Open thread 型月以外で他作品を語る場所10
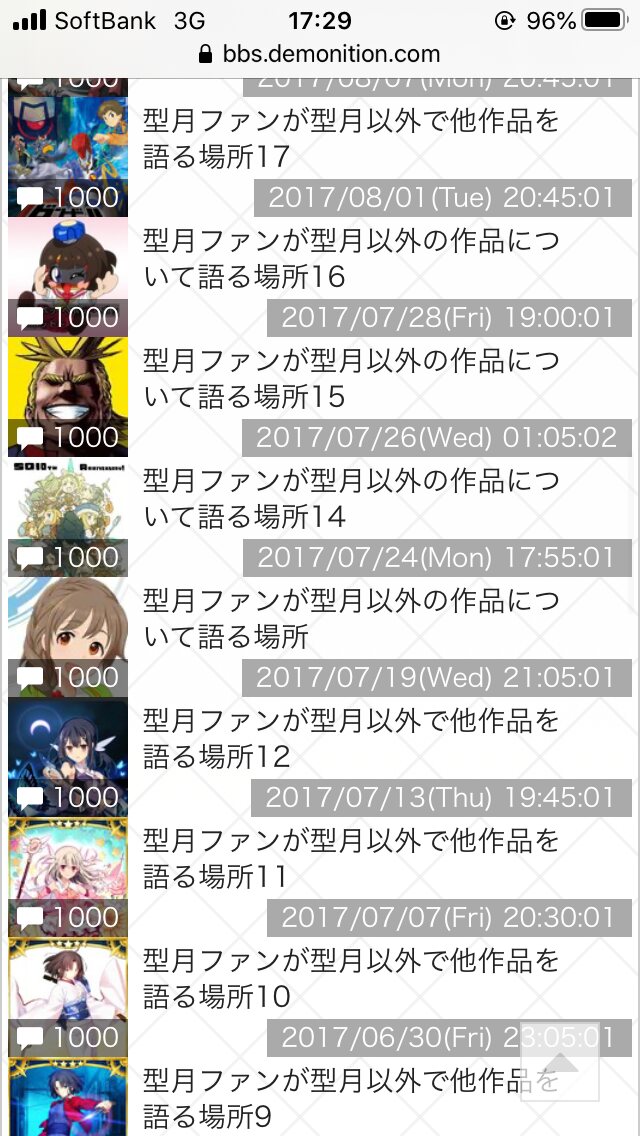Screen dimensions: 640x1136 [x=350, y=978]
